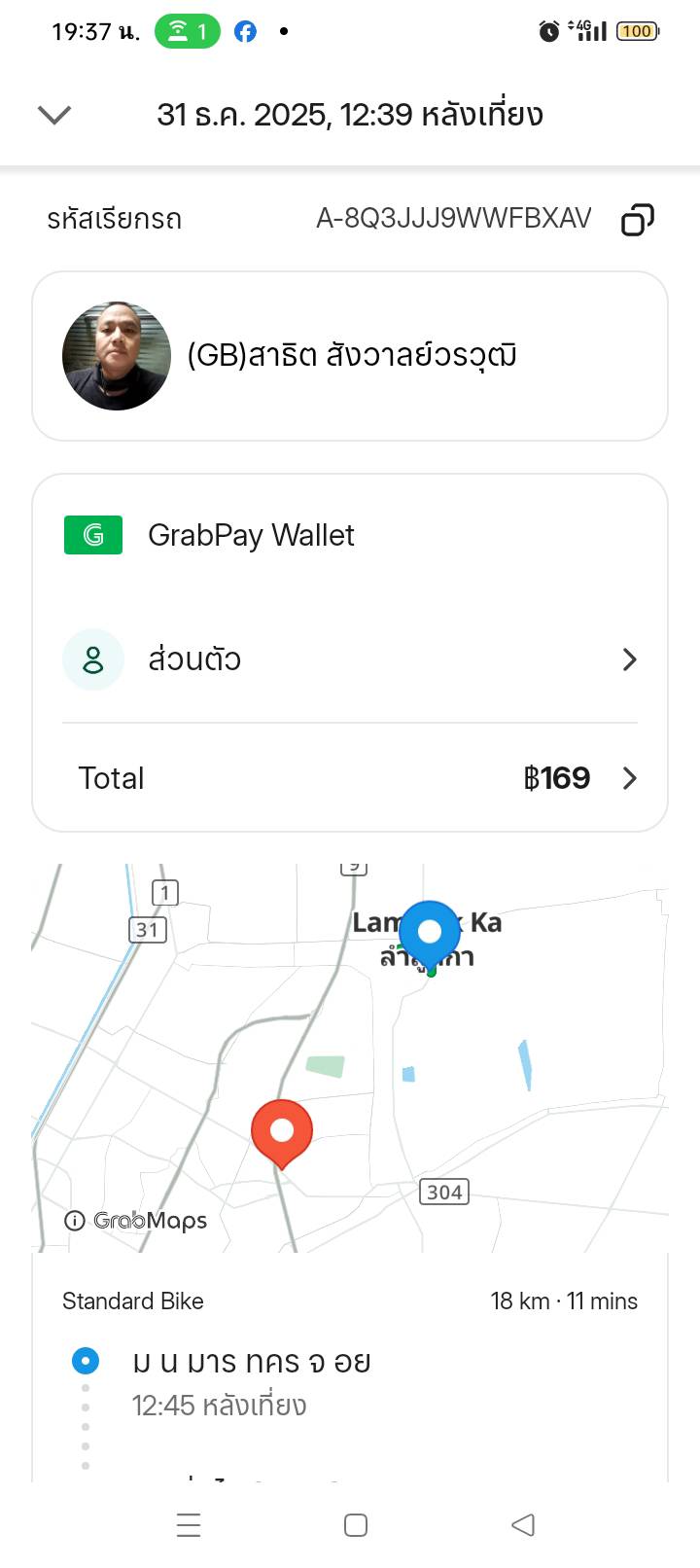Go back using the system back button
Screen dimensions: 700x1568
(x=522, y=1525)
